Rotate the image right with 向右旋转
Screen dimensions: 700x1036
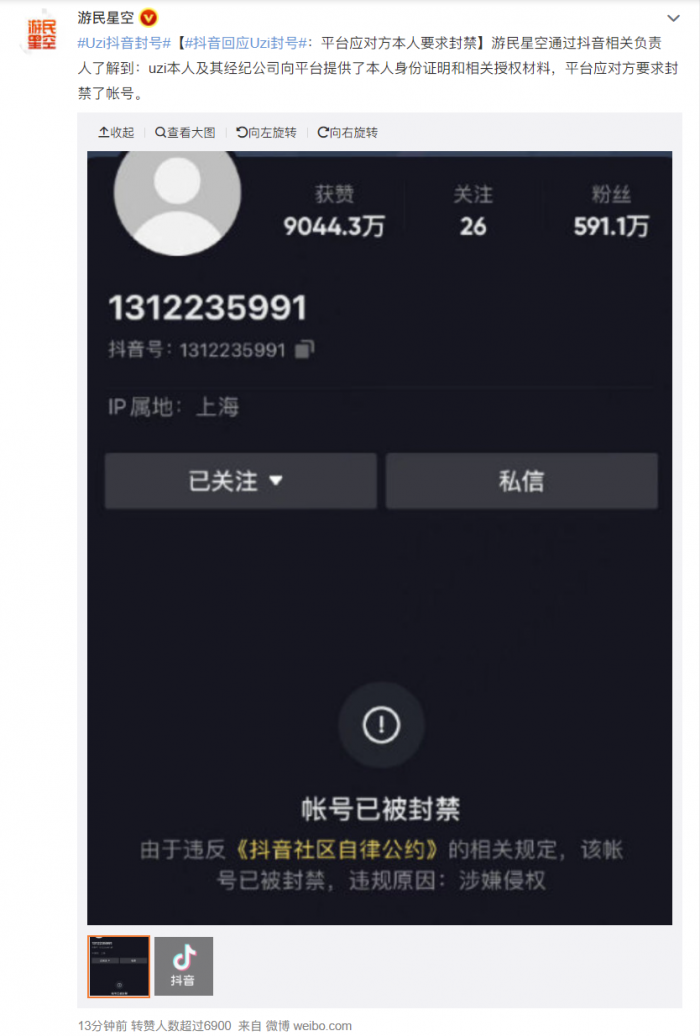tap(347, 132)
